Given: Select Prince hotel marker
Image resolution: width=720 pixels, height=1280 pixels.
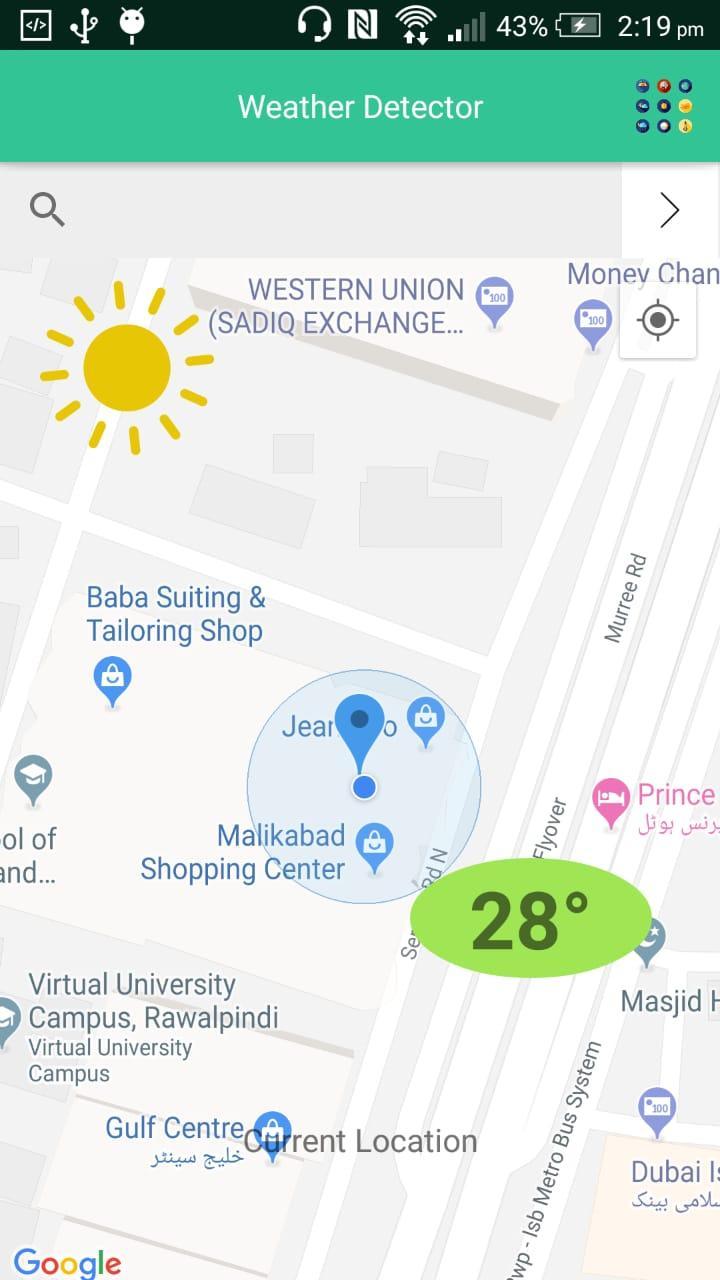Looking at the screenshot, I should [x=611, y=800].
